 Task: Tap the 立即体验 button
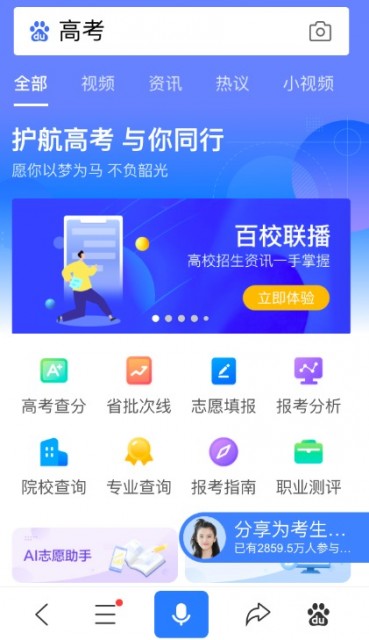click(286, 298)
